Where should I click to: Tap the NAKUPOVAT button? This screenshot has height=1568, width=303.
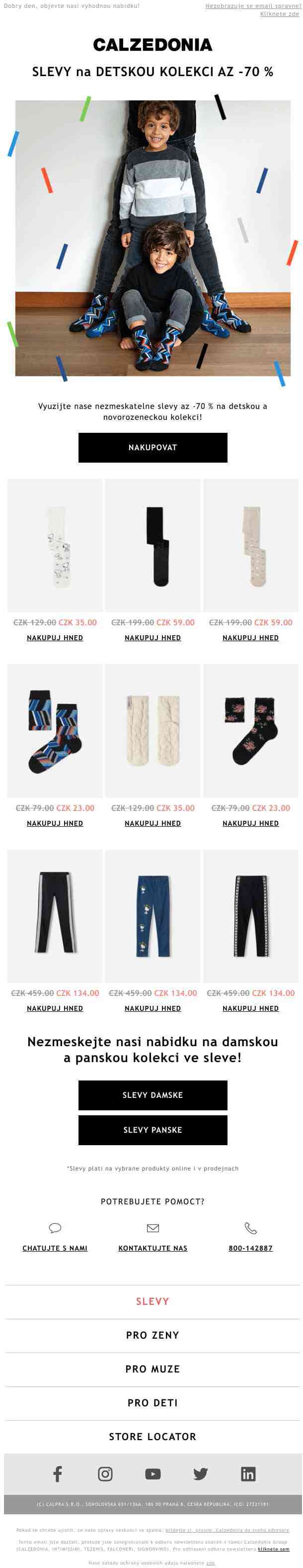[x=152, y=447]
